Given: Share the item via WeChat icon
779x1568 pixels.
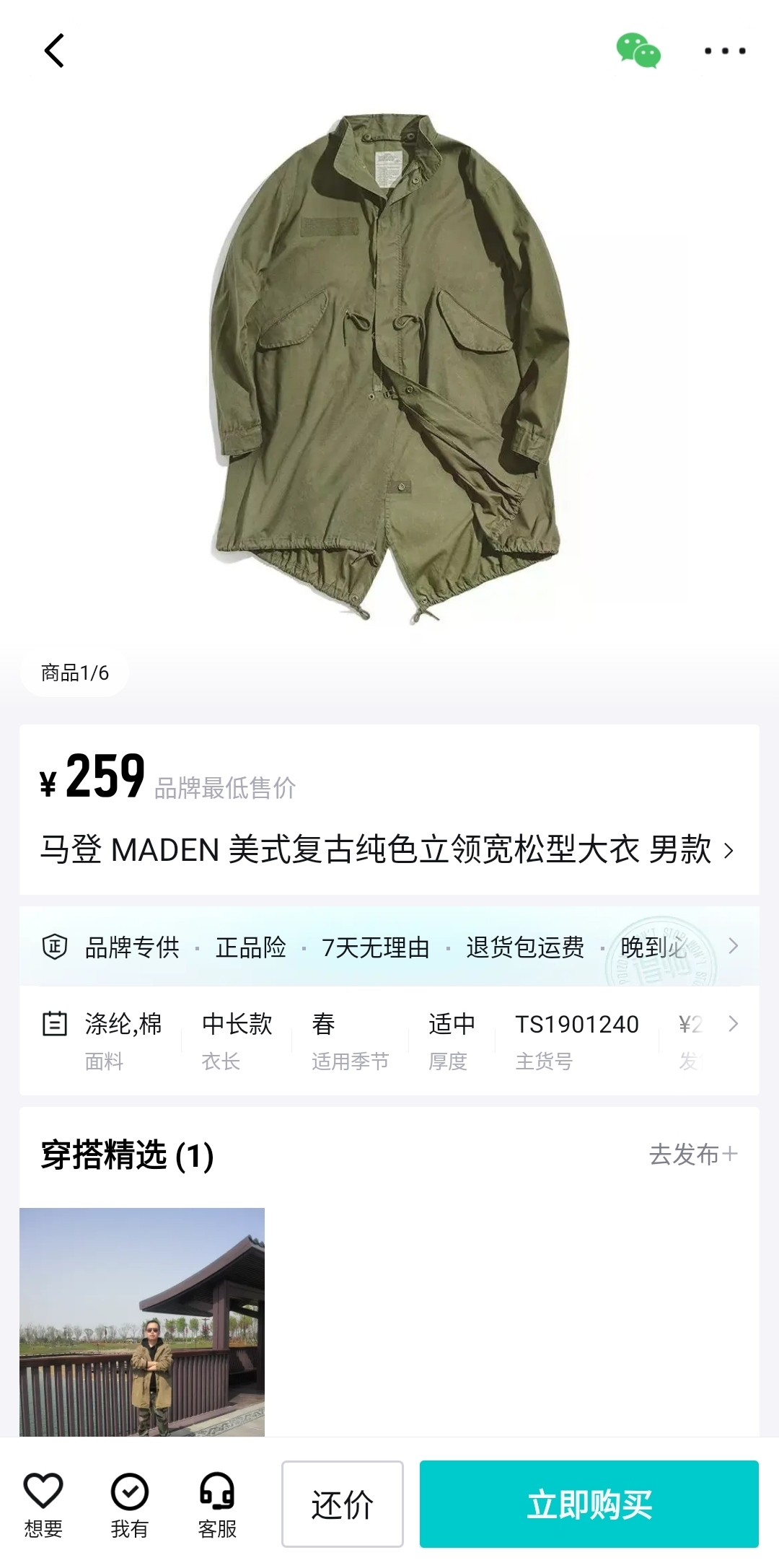Looking at the screenshot, I should click(x=638, y=51).
